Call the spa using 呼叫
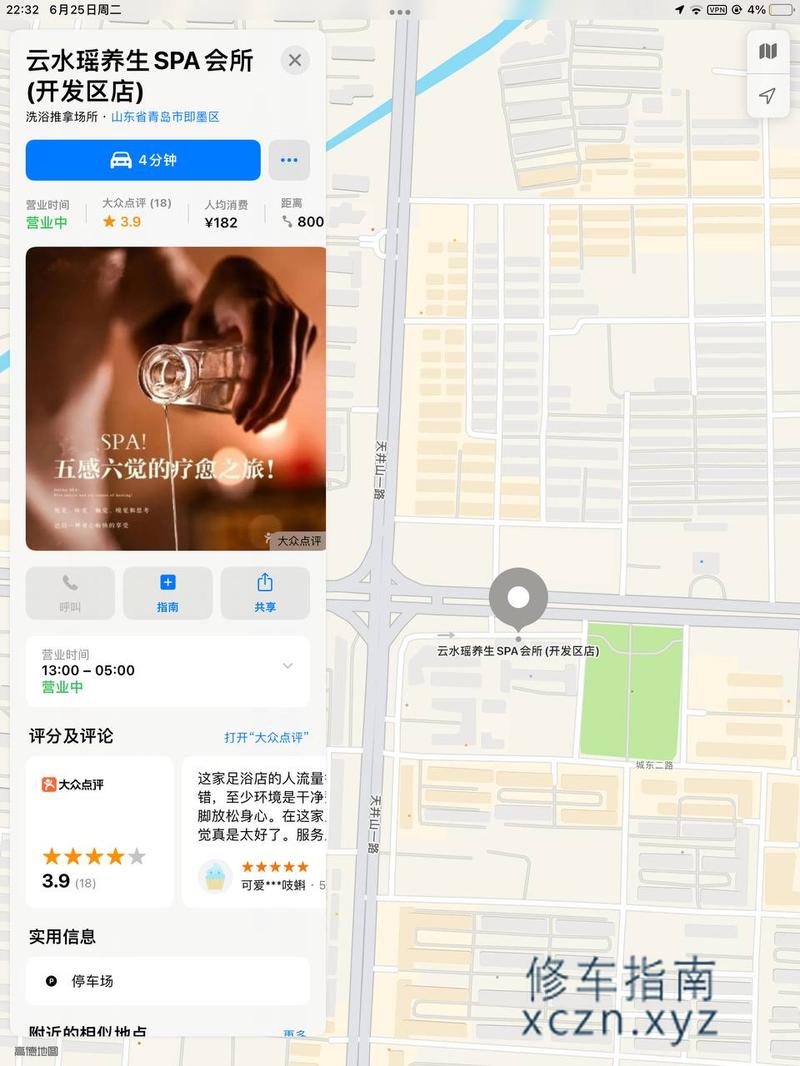The height and width of the screenshot is (1066, 800). pyautogui.click(x=70, y=593)
